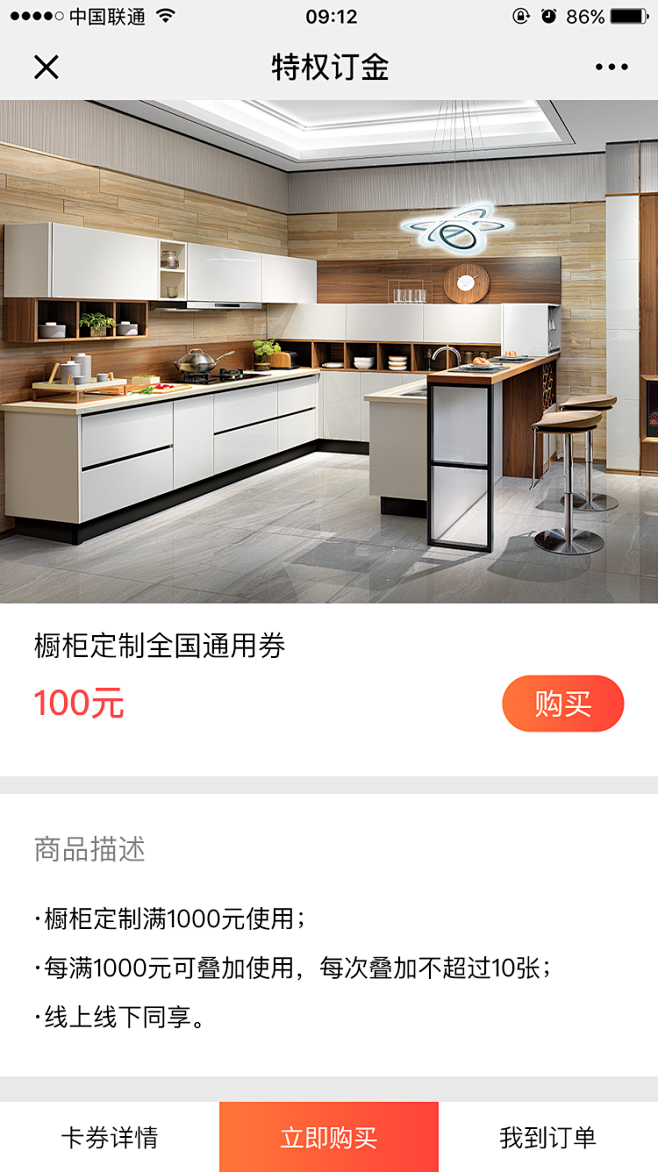Tap the 购买 button beside 100元

(x=562, y=703)
